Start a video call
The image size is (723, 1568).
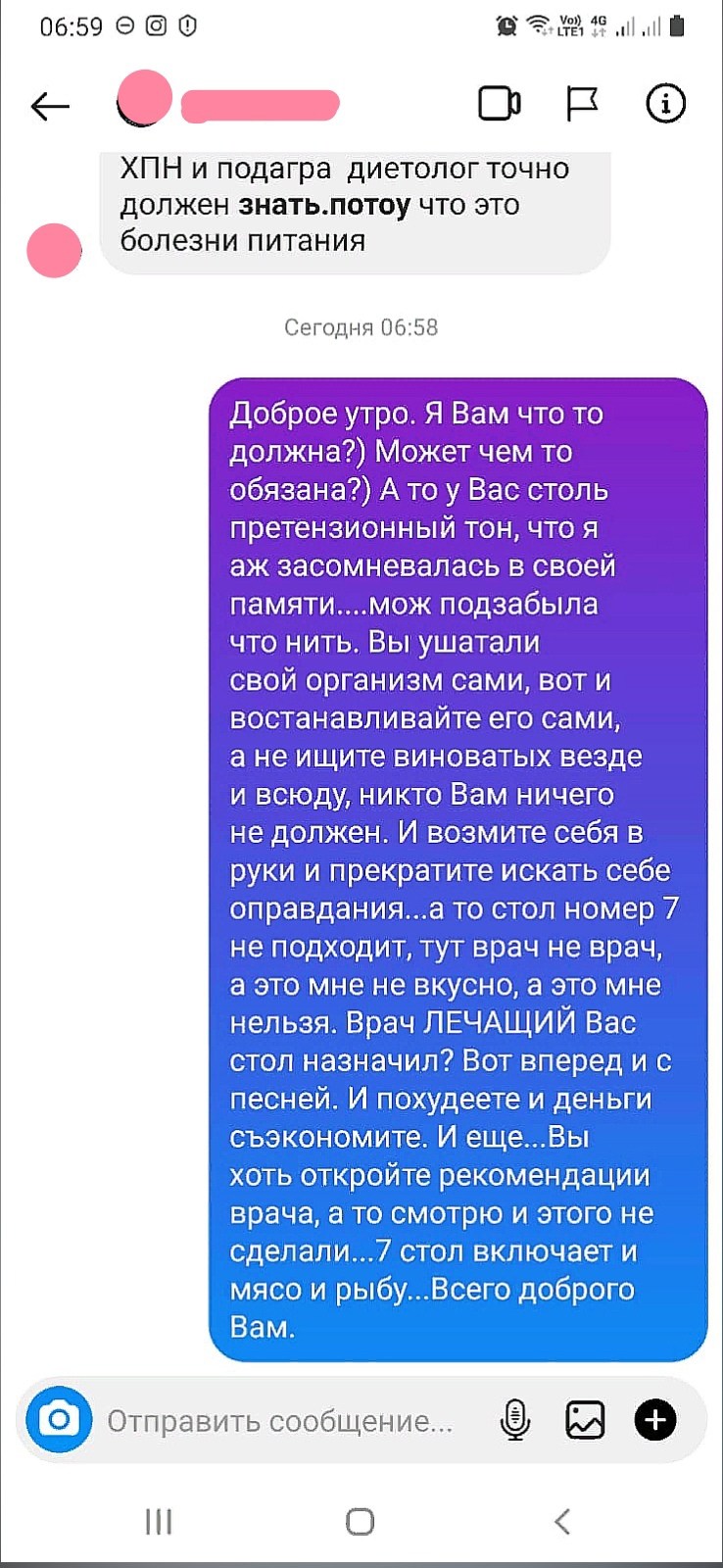[x=499, y=104]
